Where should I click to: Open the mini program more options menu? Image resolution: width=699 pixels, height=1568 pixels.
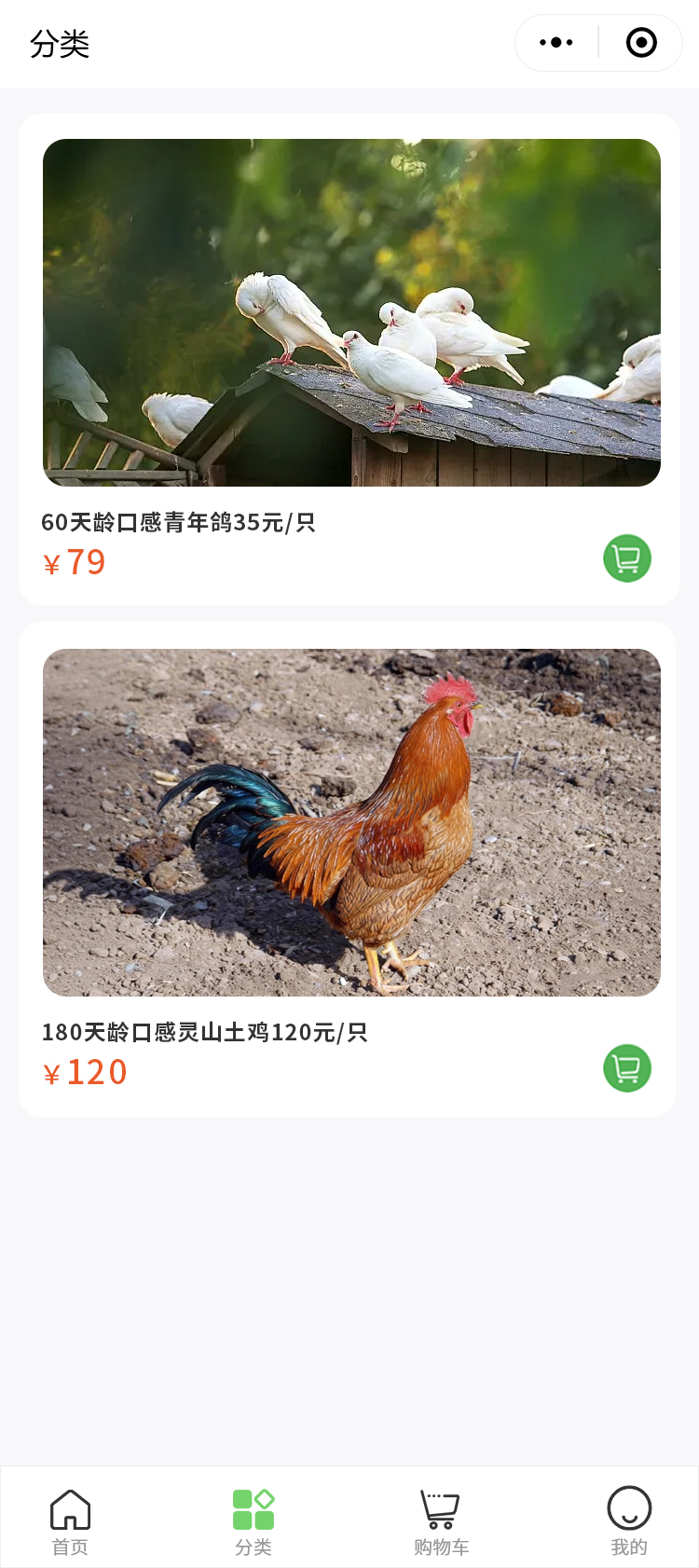click(556, 43)
